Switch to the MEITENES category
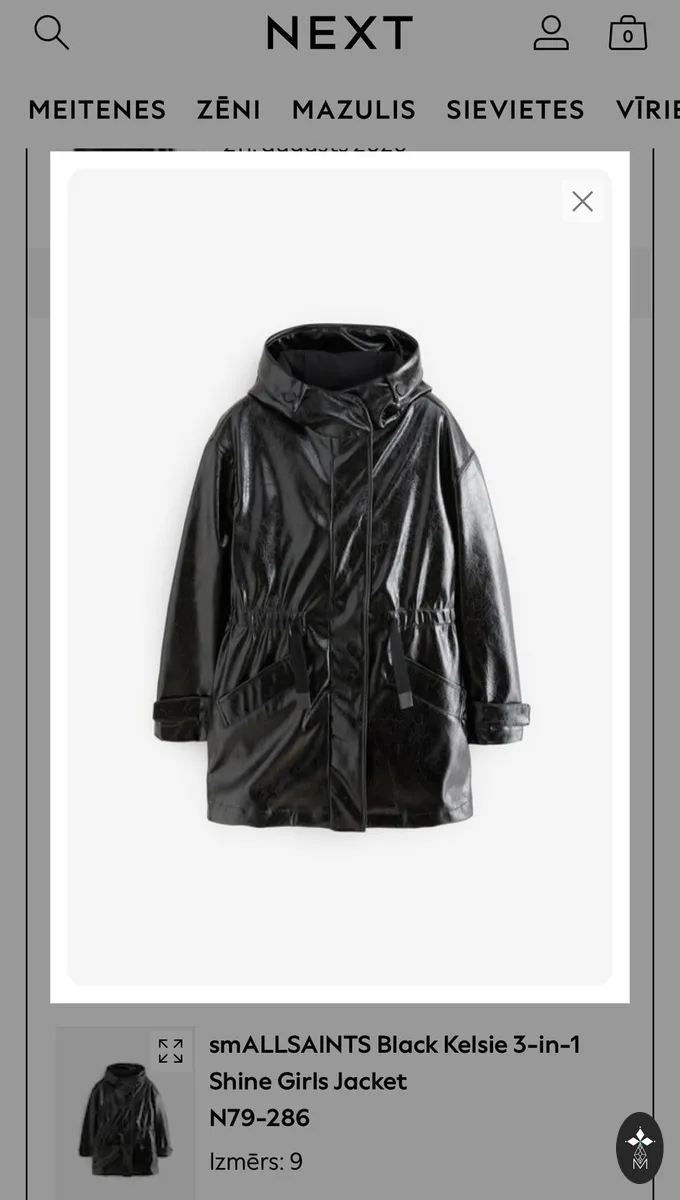 tap(97, 110)
